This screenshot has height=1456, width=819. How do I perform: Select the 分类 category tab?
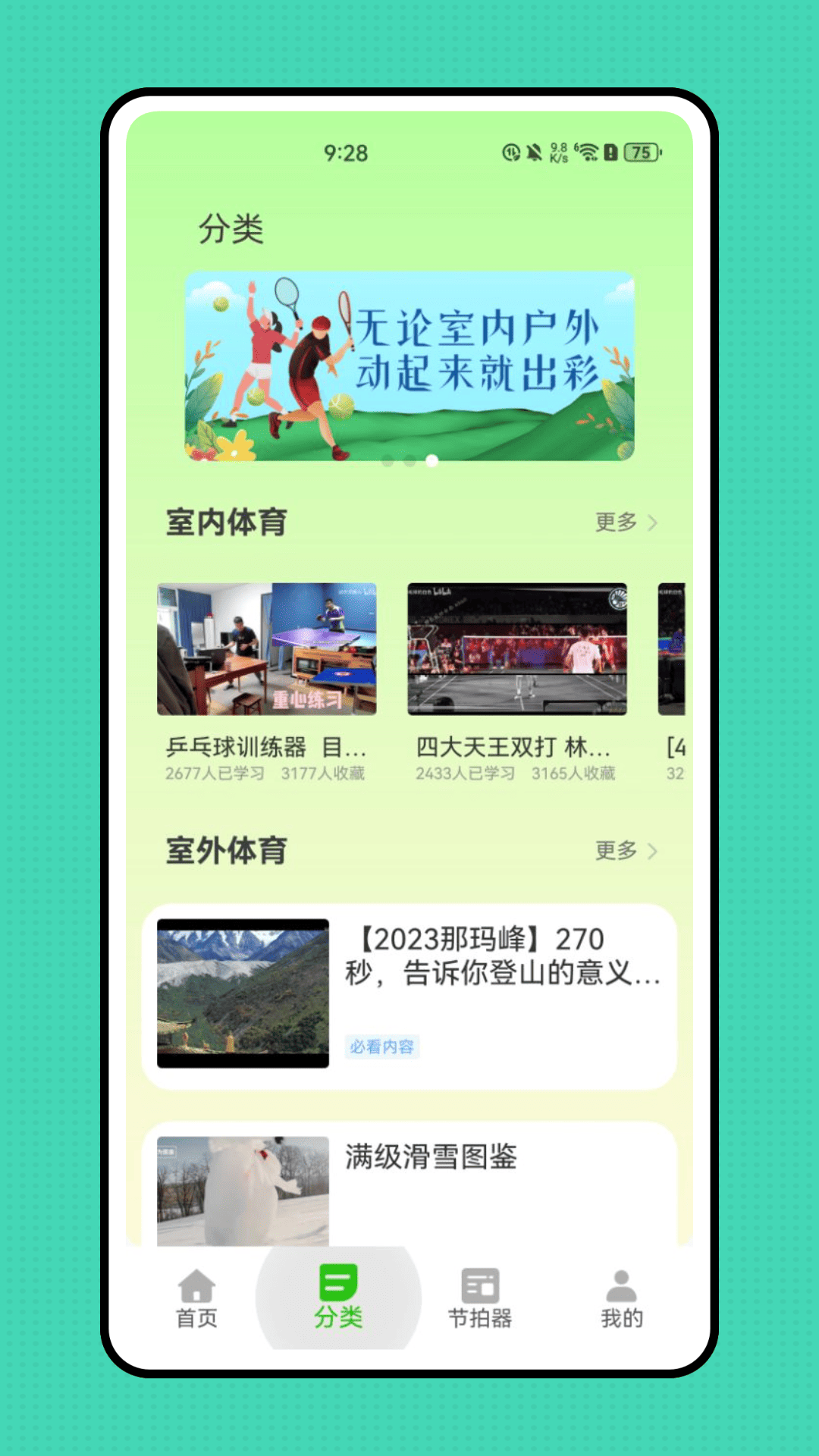coord(338,1299)
